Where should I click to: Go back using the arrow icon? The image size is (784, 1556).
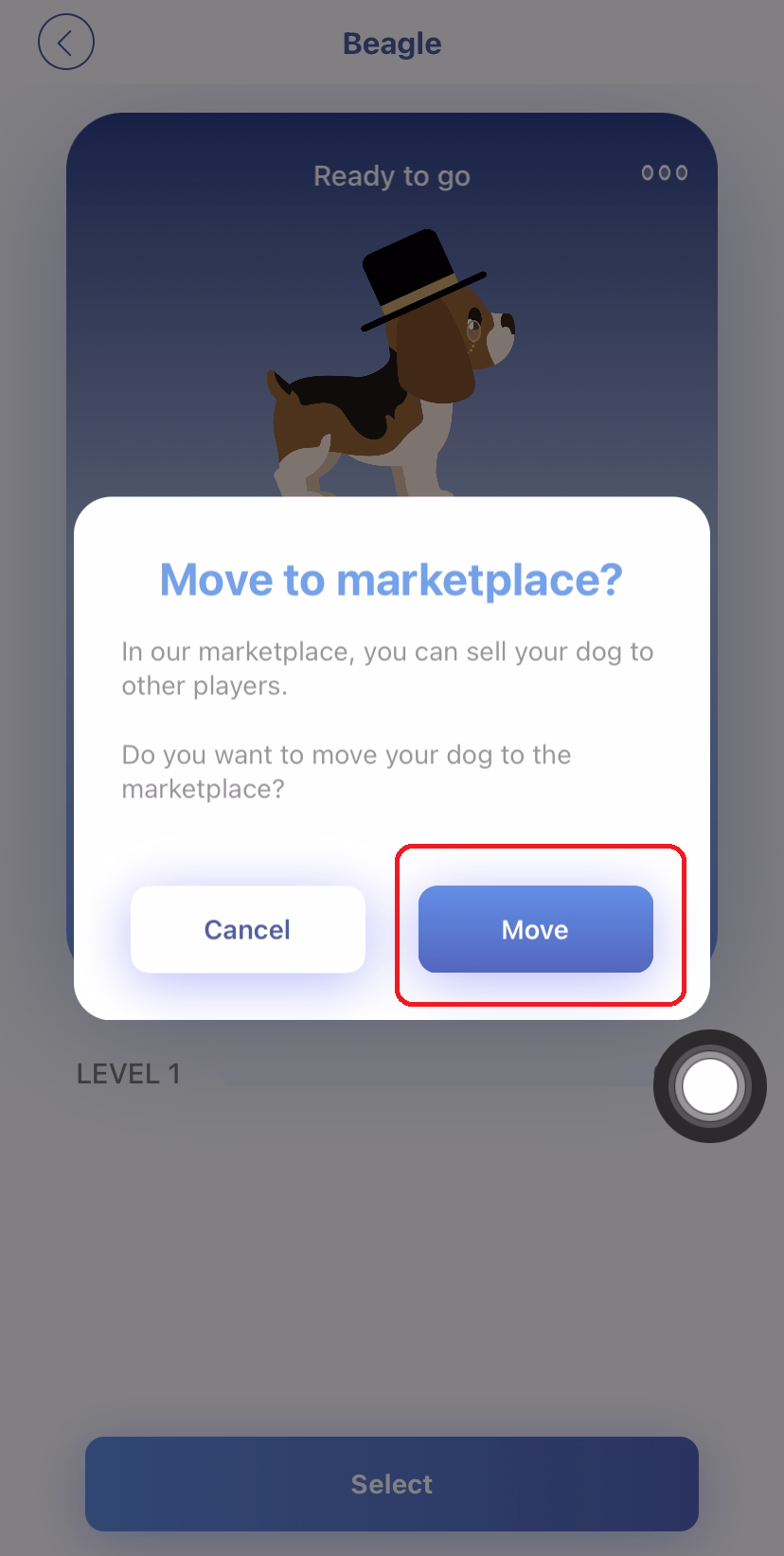click(66, 43)
